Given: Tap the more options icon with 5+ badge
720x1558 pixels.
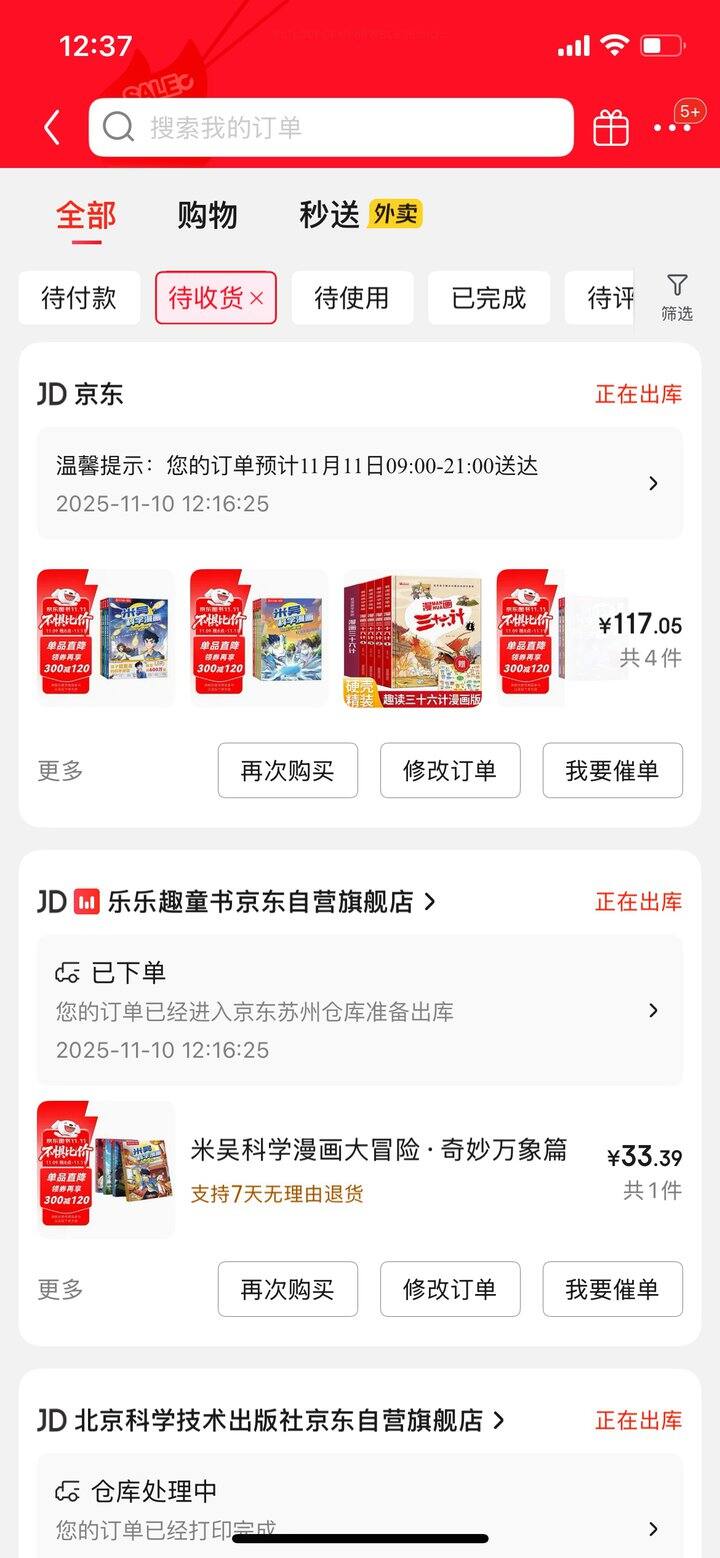Looking at the screenshot, I should click(x=672, y=128).
